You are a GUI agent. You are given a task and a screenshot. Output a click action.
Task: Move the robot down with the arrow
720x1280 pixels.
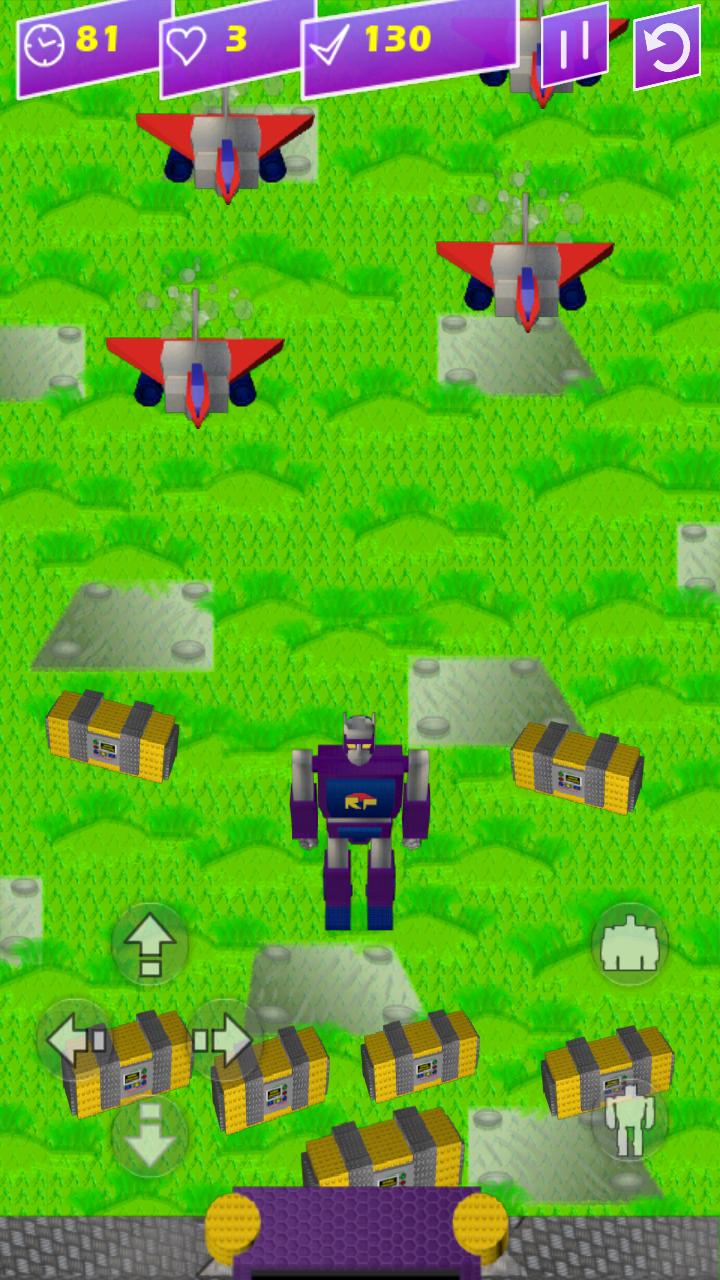point(150,1134)
